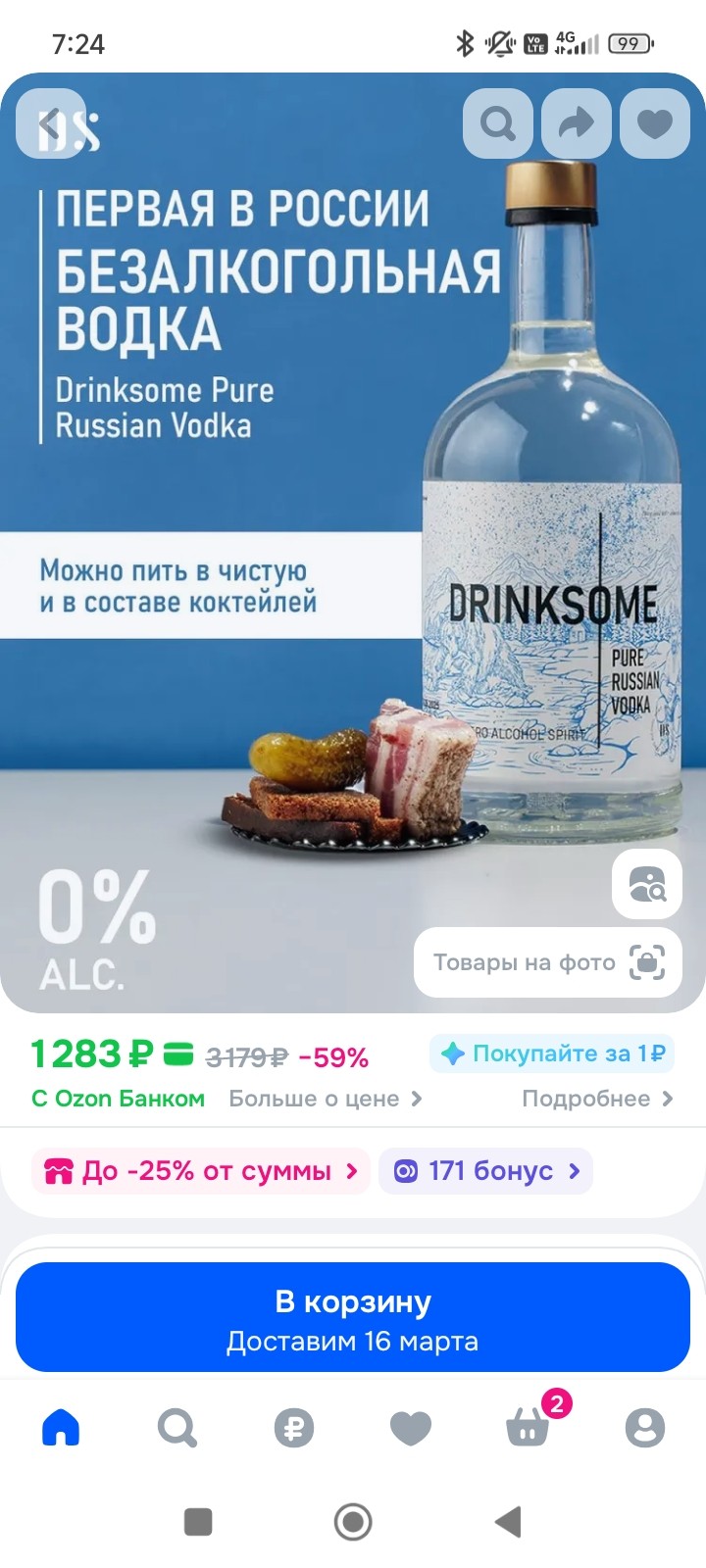Open search from the product header
The image size is (706, 1568).
[498, 124]
